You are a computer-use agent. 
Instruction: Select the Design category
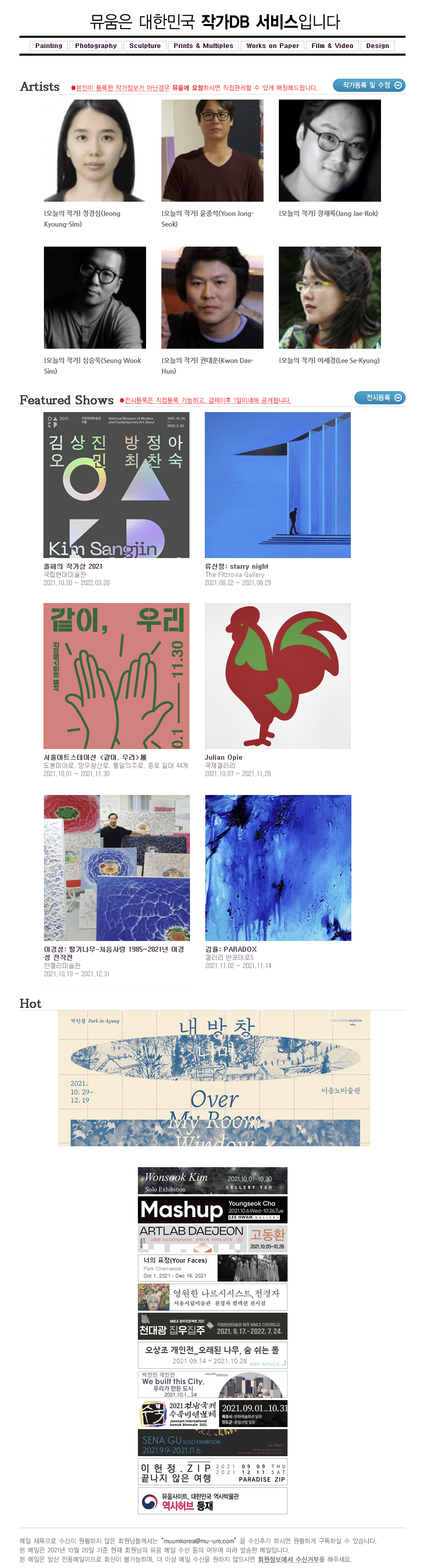coord(377,45)
